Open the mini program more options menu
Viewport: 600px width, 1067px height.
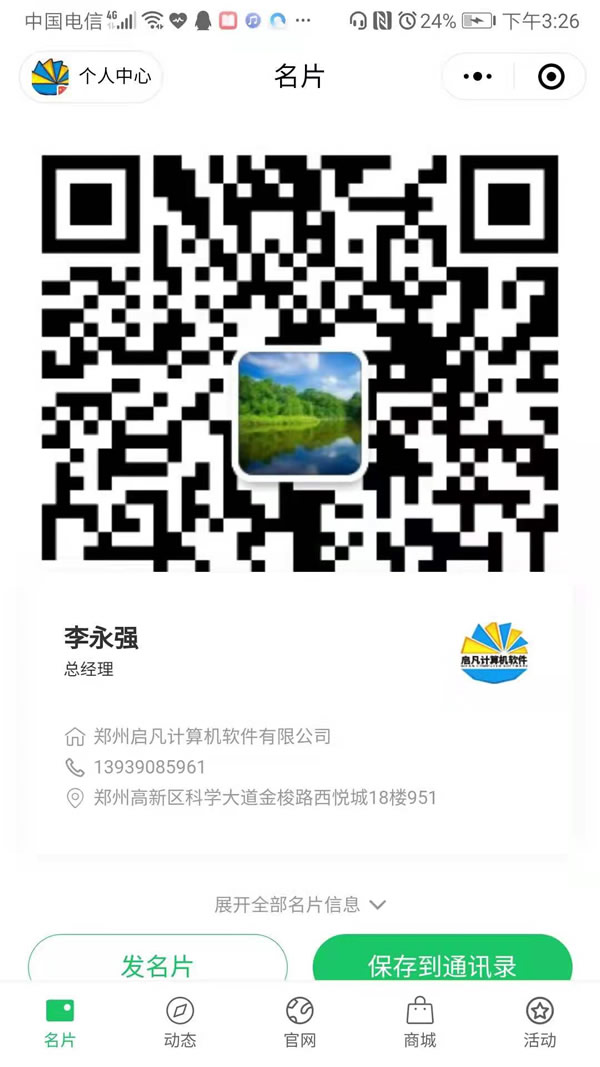pyautogui.click(x=478, y=76)
